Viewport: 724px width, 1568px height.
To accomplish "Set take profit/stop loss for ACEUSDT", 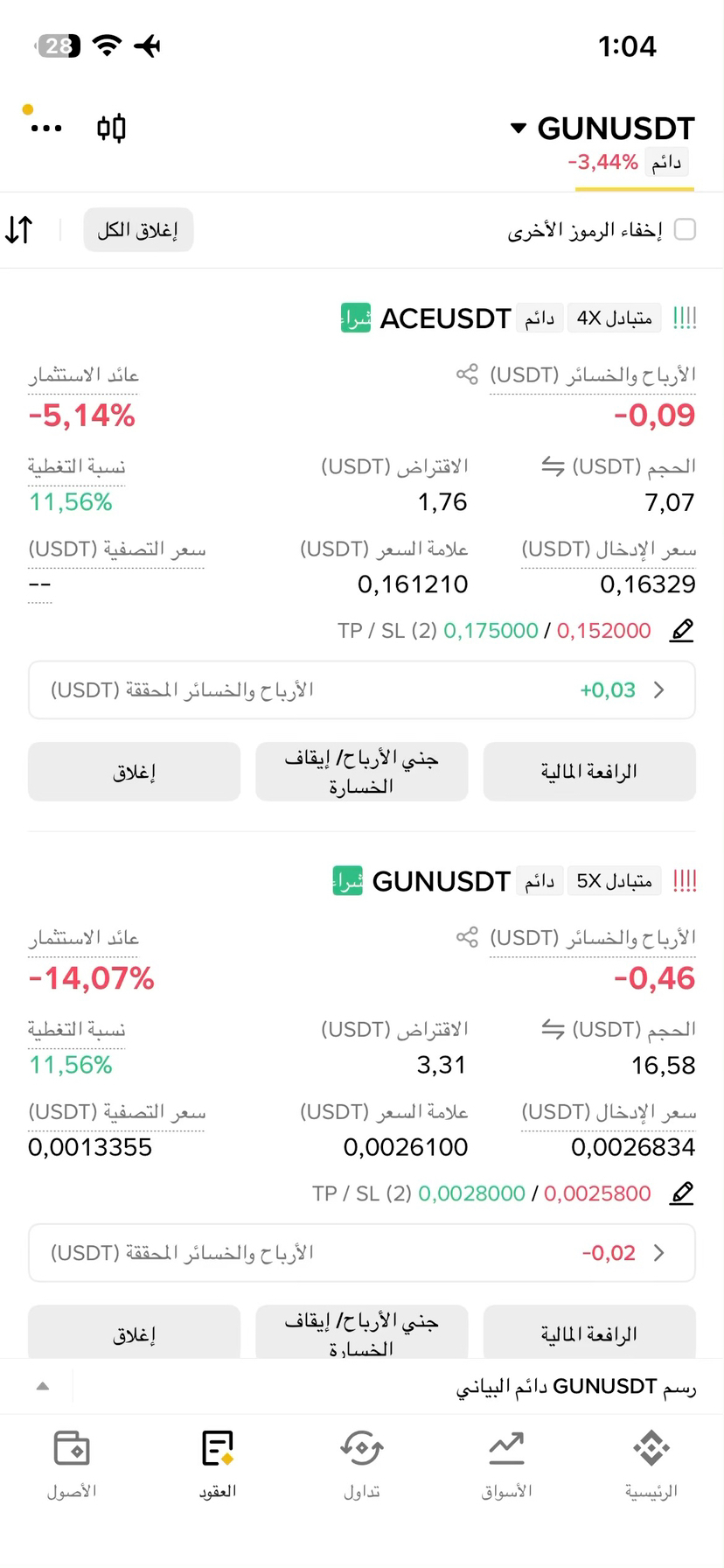I will click(362, 772).
